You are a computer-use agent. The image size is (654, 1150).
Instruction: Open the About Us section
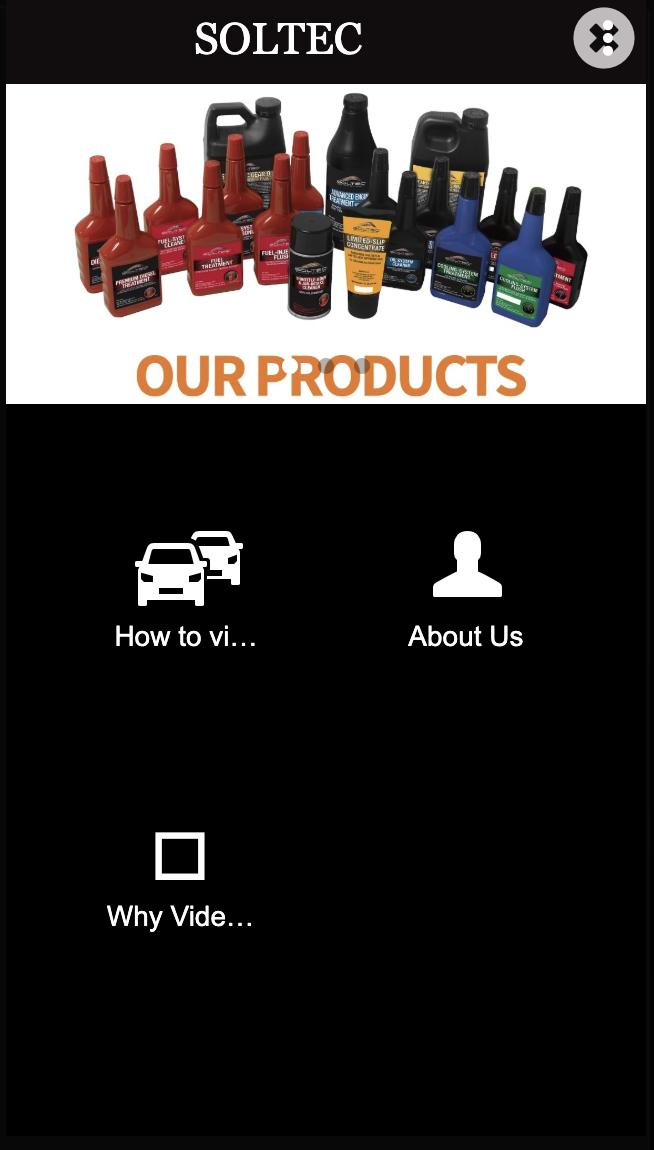[466, 590]
